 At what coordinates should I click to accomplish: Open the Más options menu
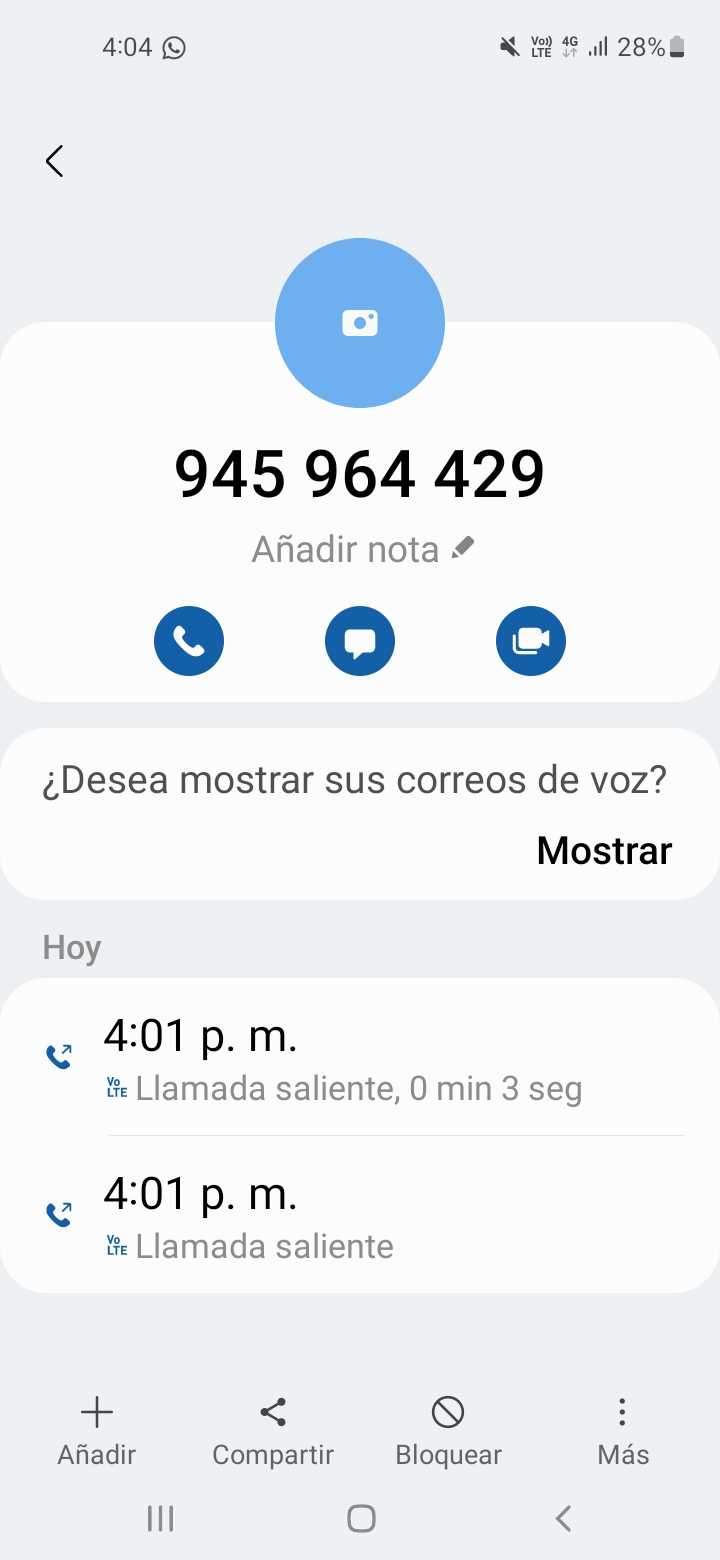623,1431
